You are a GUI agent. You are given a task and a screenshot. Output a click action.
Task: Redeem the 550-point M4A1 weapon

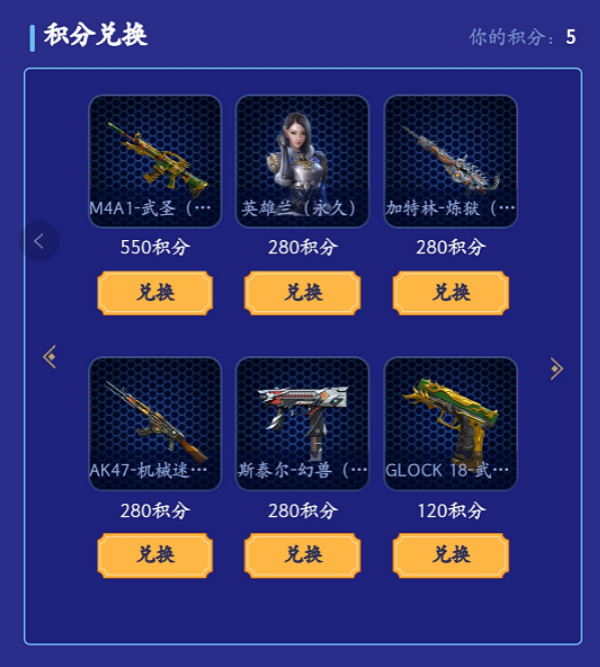[x=154, y=293]
